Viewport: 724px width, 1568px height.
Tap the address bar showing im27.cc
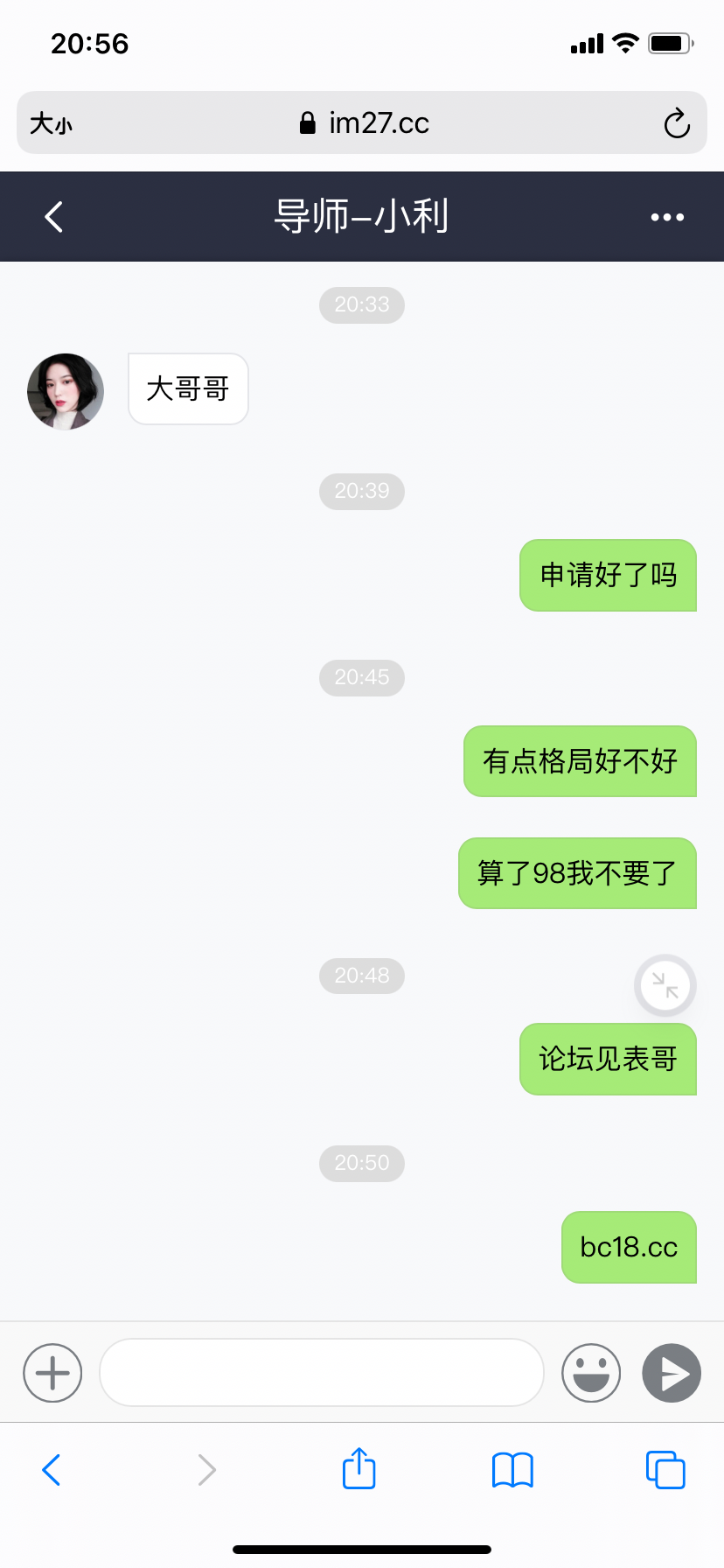pos(381,123)
